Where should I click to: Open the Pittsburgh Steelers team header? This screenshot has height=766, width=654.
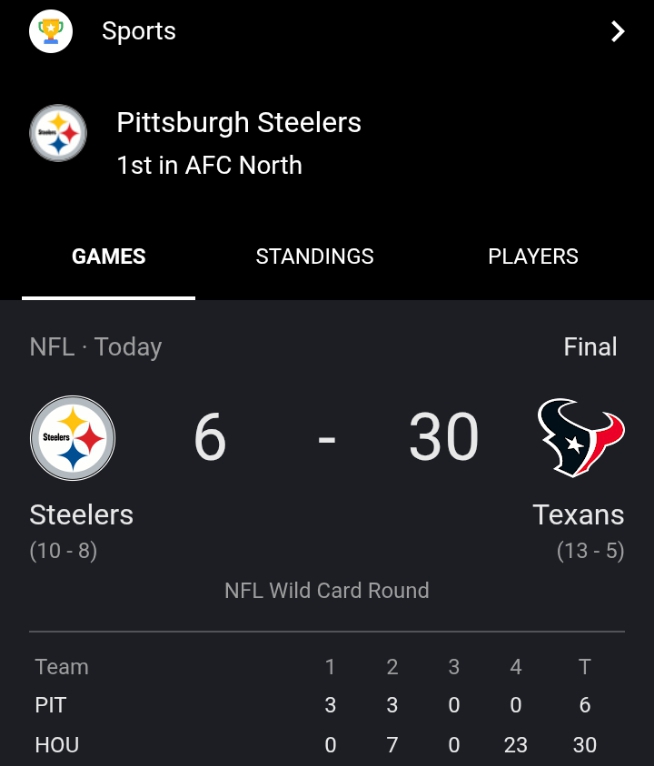pos(238,142)
